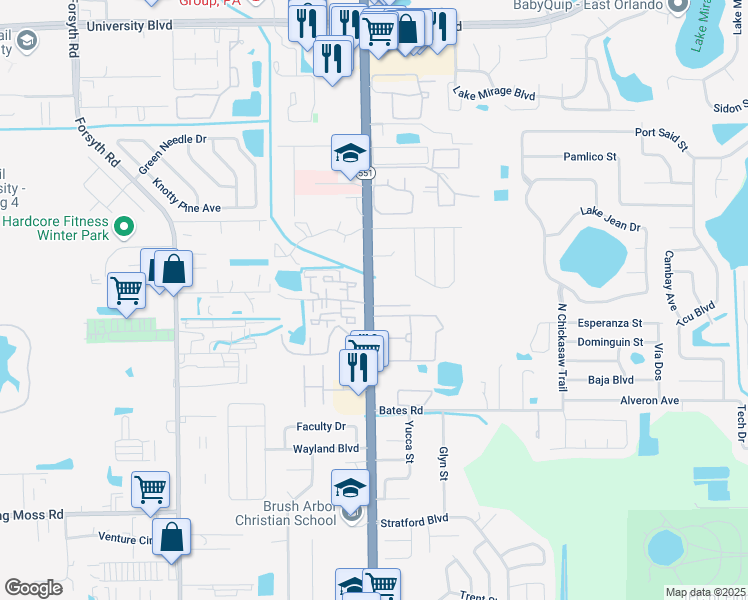Tap the restaurant marker just below University Blvd

[x=332, y=56]
